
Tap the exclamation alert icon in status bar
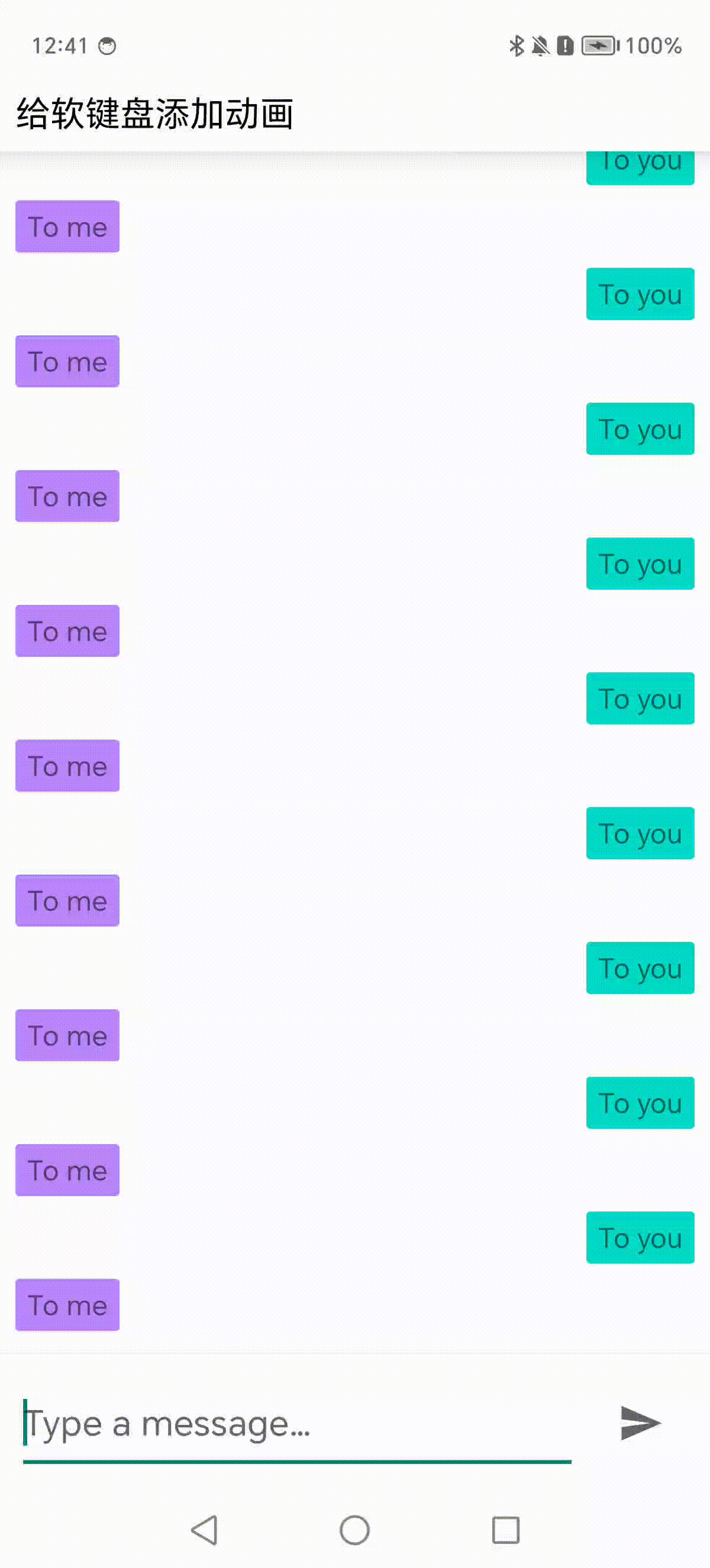[x=566, y=44]
